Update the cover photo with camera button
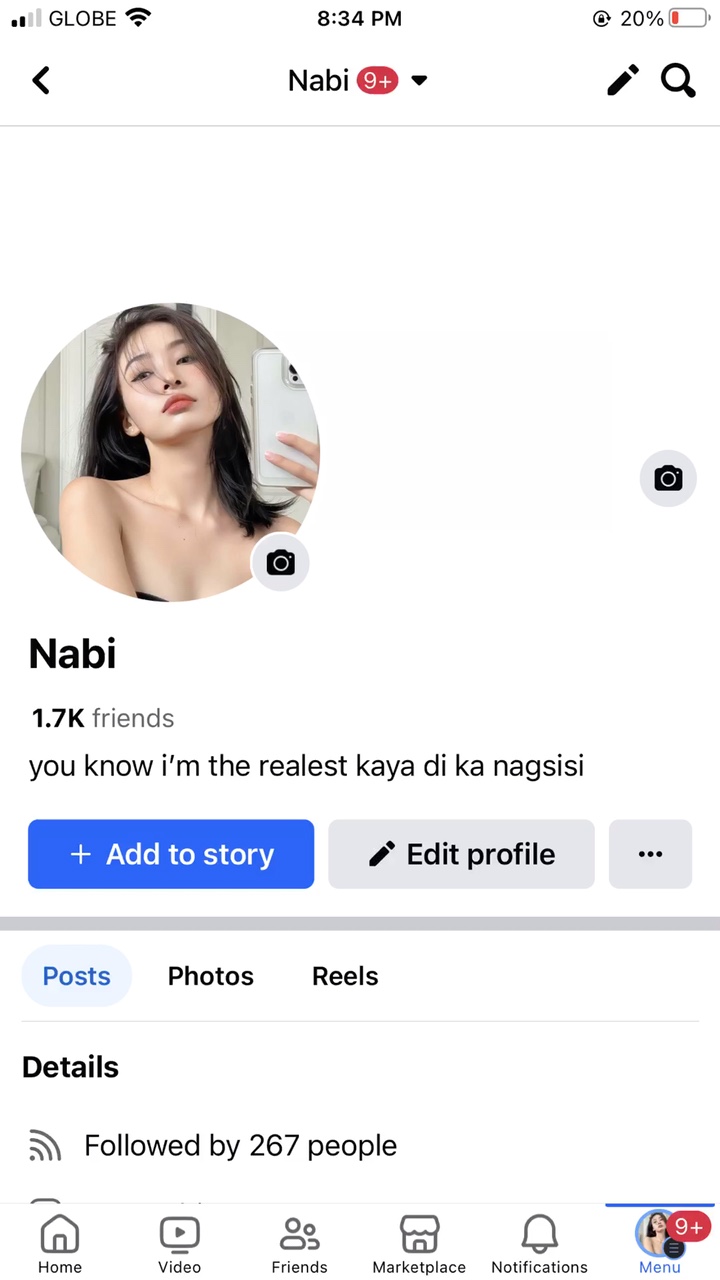Viewport: 720px width, 1280px height. [x=668, y=478]
